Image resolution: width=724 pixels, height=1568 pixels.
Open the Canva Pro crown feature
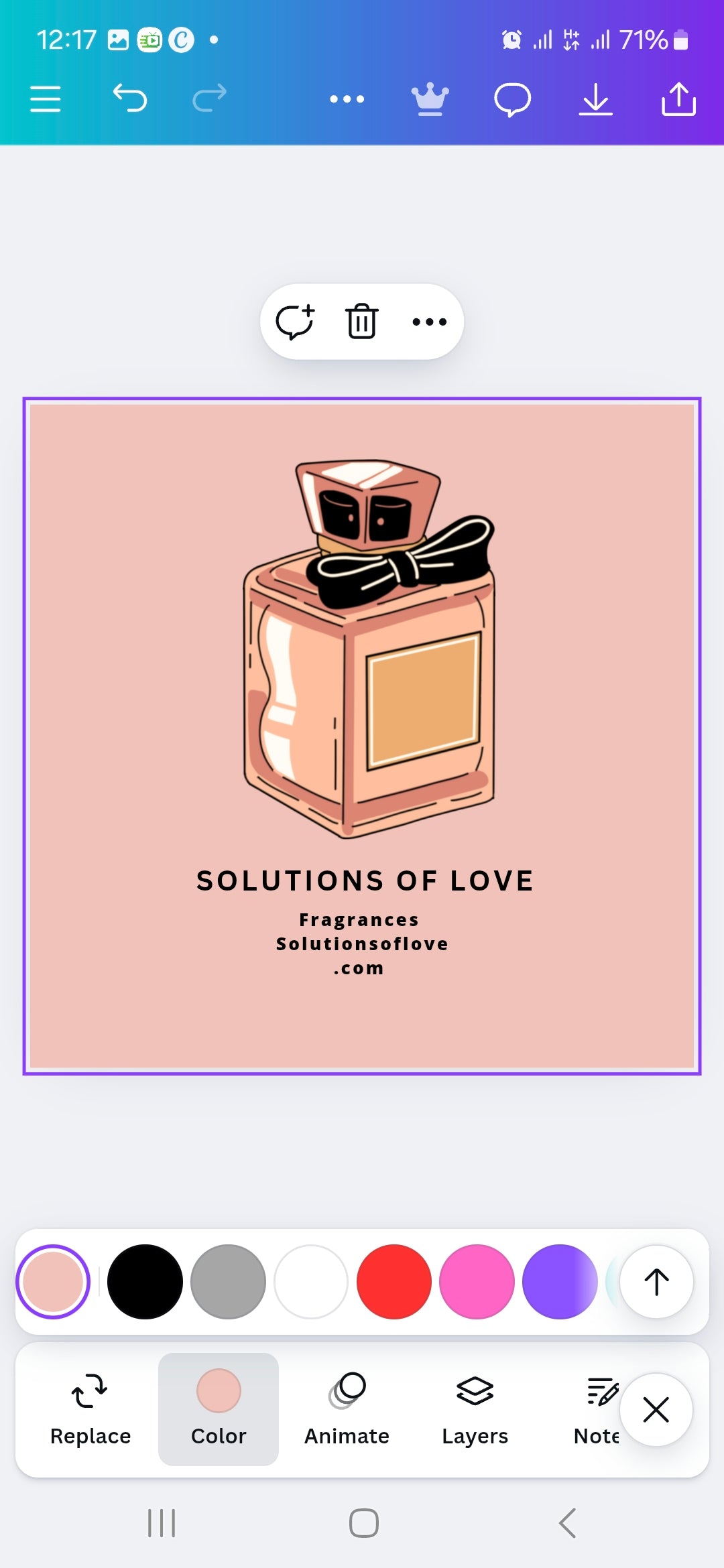[430, 99]
